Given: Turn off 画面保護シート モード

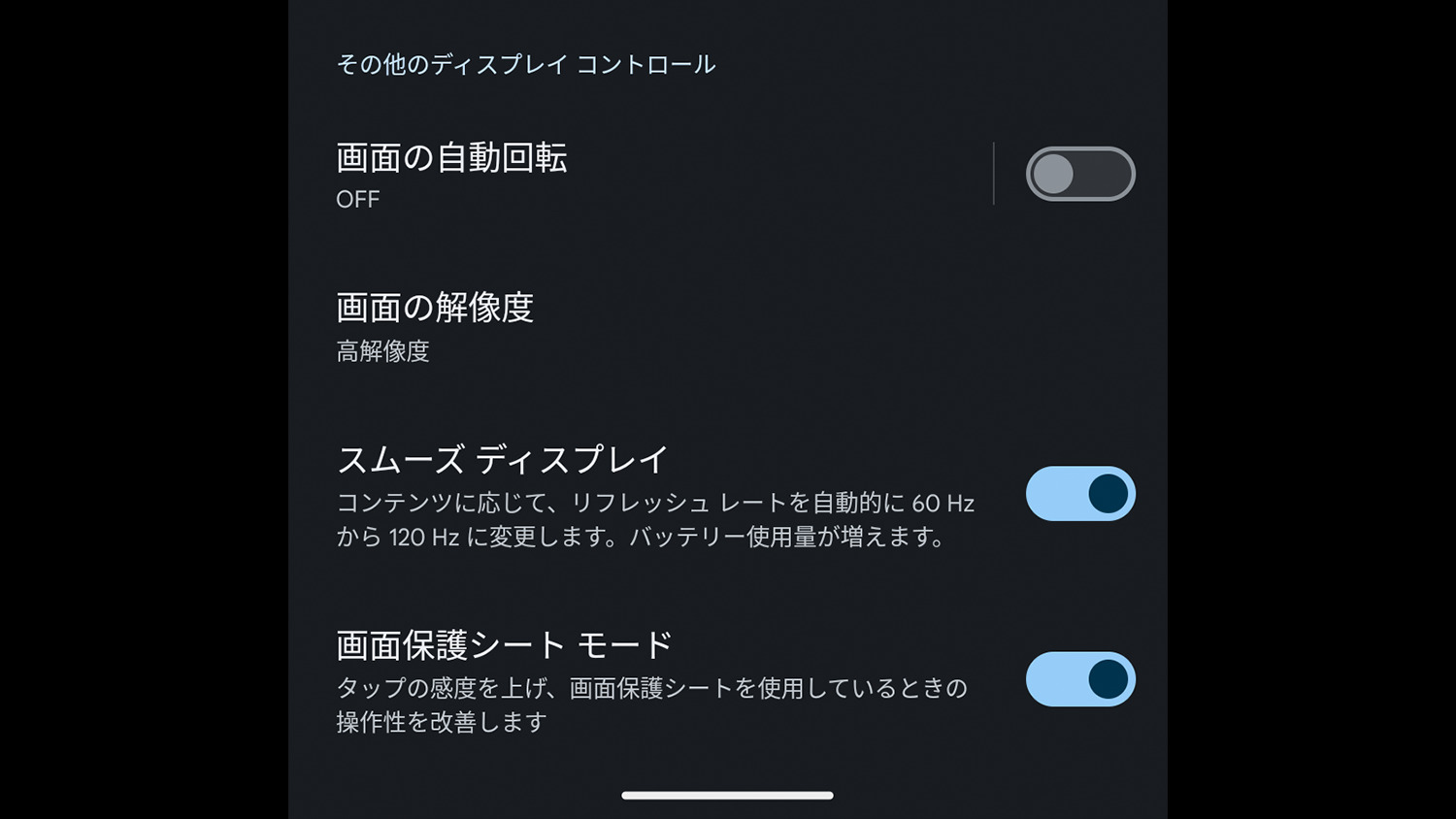Looking at the screenshot, I should [x=1079, y=679].
